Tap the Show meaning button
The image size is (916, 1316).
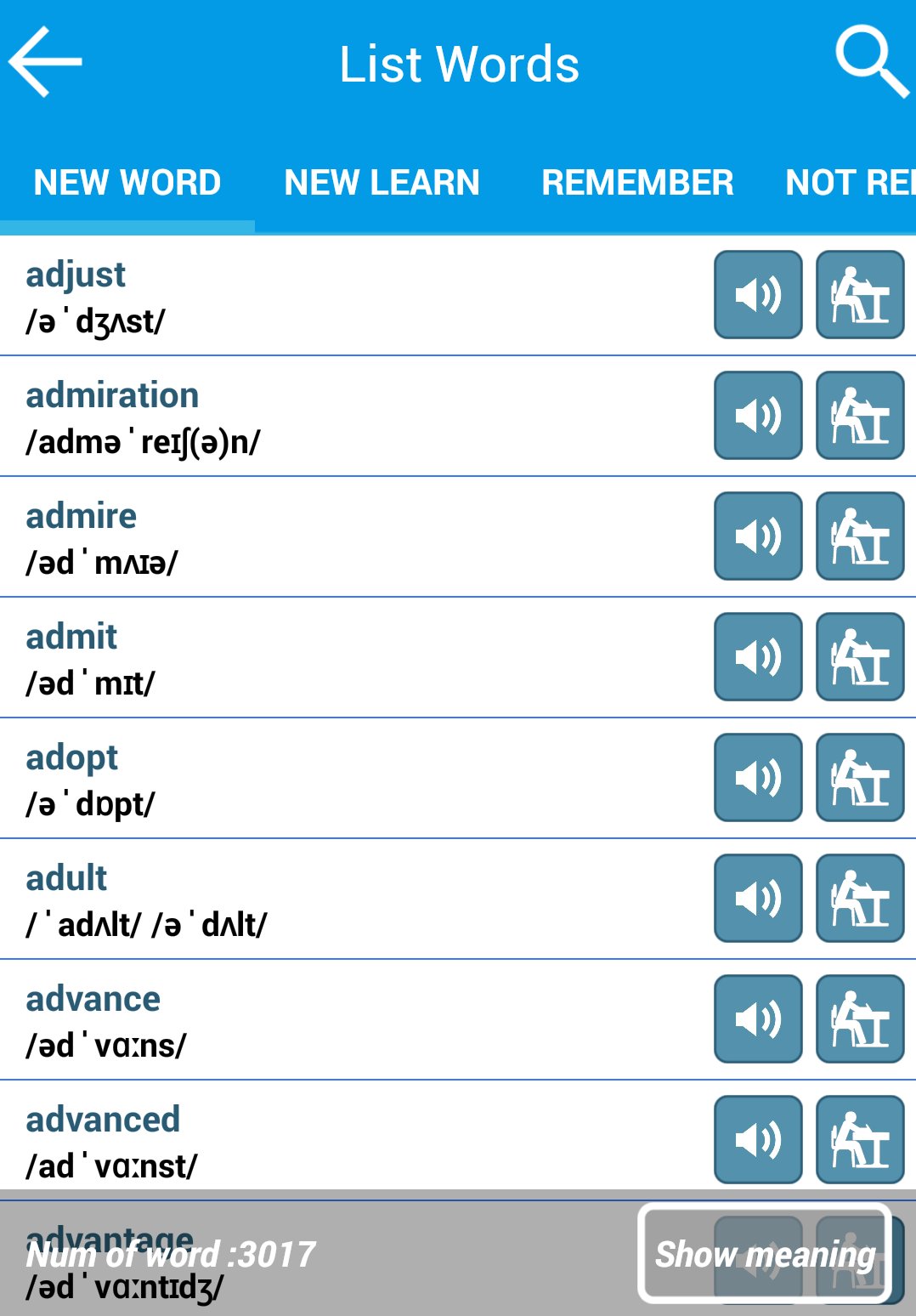coord(765,1254)
